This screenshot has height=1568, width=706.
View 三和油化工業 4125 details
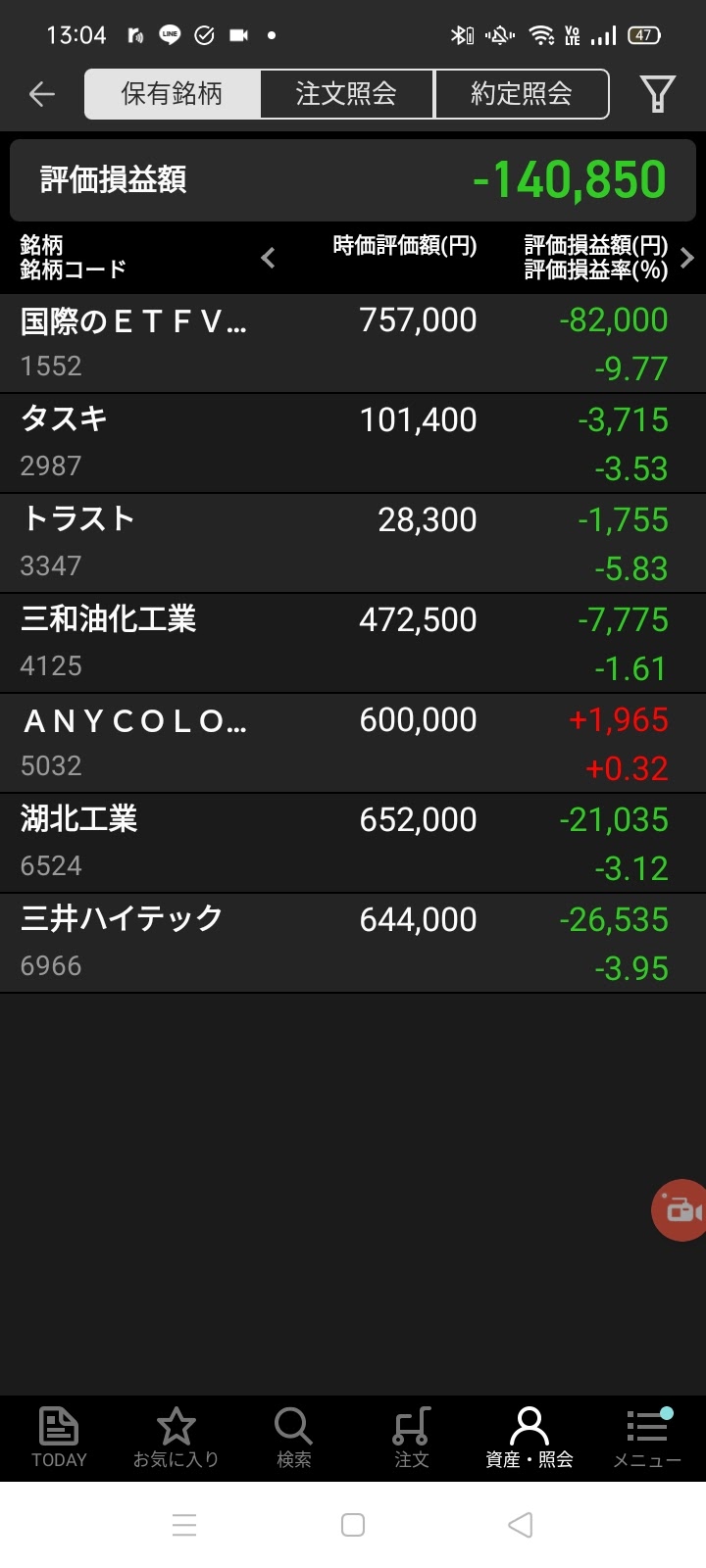click(353, 643)
